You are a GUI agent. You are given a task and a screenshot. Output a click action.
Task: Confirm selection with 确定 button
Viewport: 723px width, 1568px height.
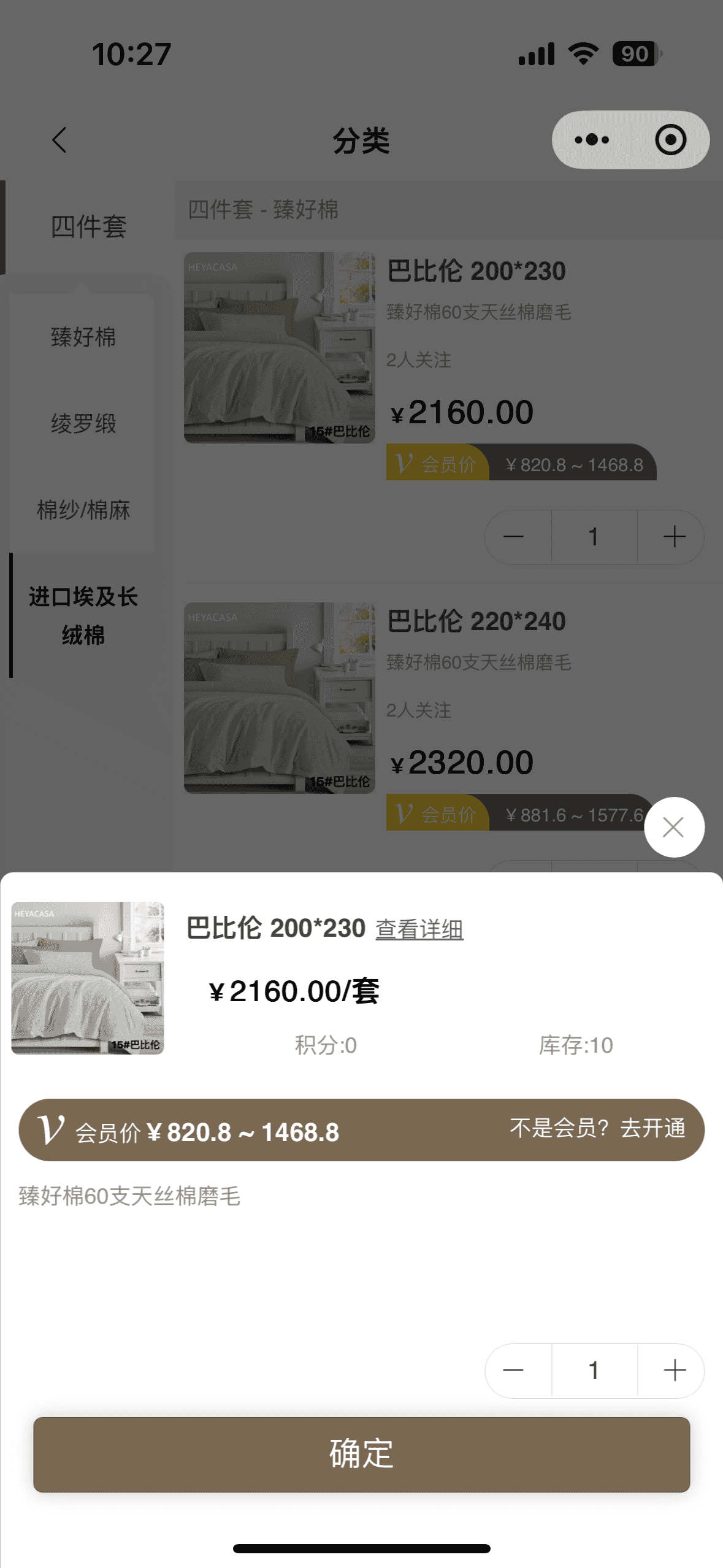[x=361, y=1454]
